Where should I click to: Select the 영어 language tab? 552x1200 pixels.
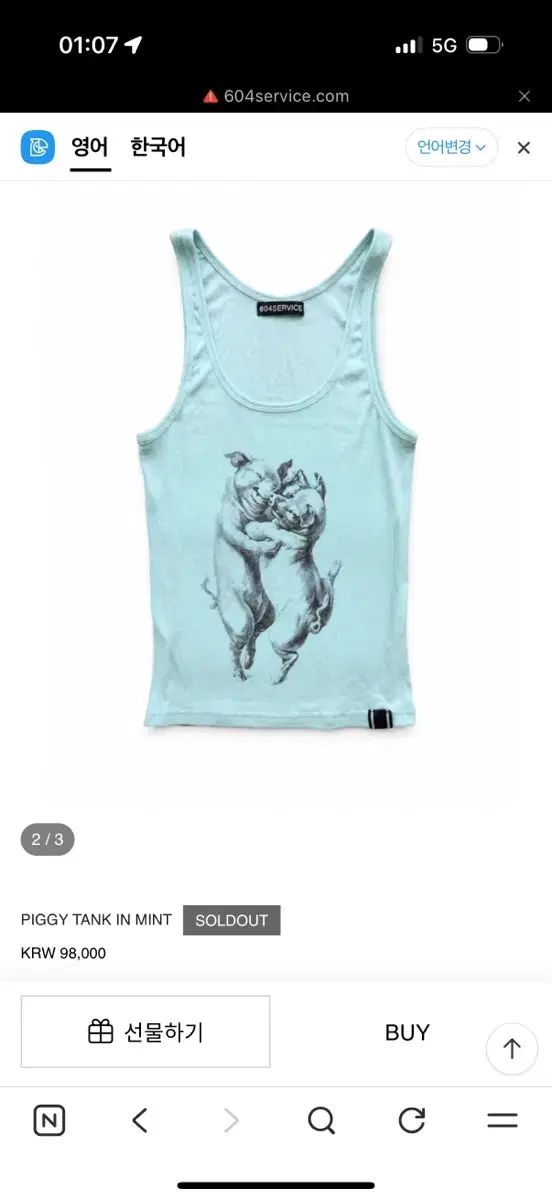click(x=89, y=147)
